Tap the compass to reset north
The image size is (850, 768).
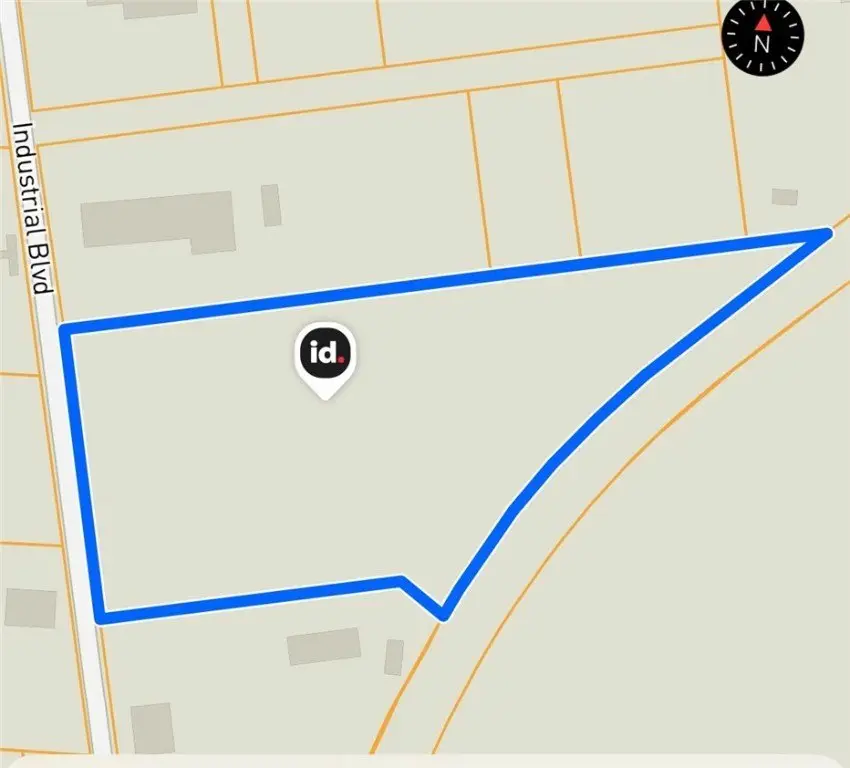coord(763,37)
